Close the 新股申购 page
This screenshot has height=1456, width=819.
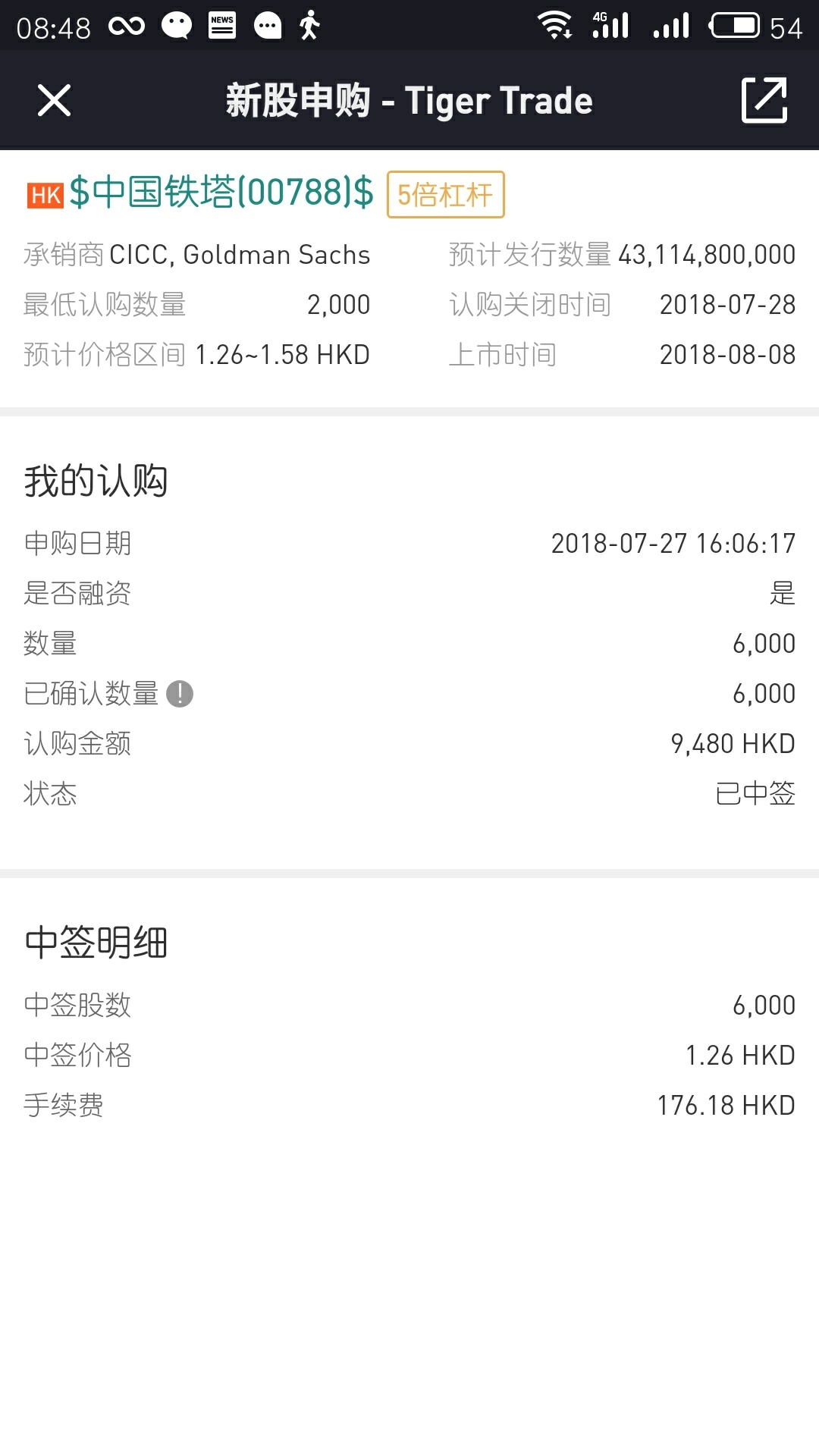point(54,100)
